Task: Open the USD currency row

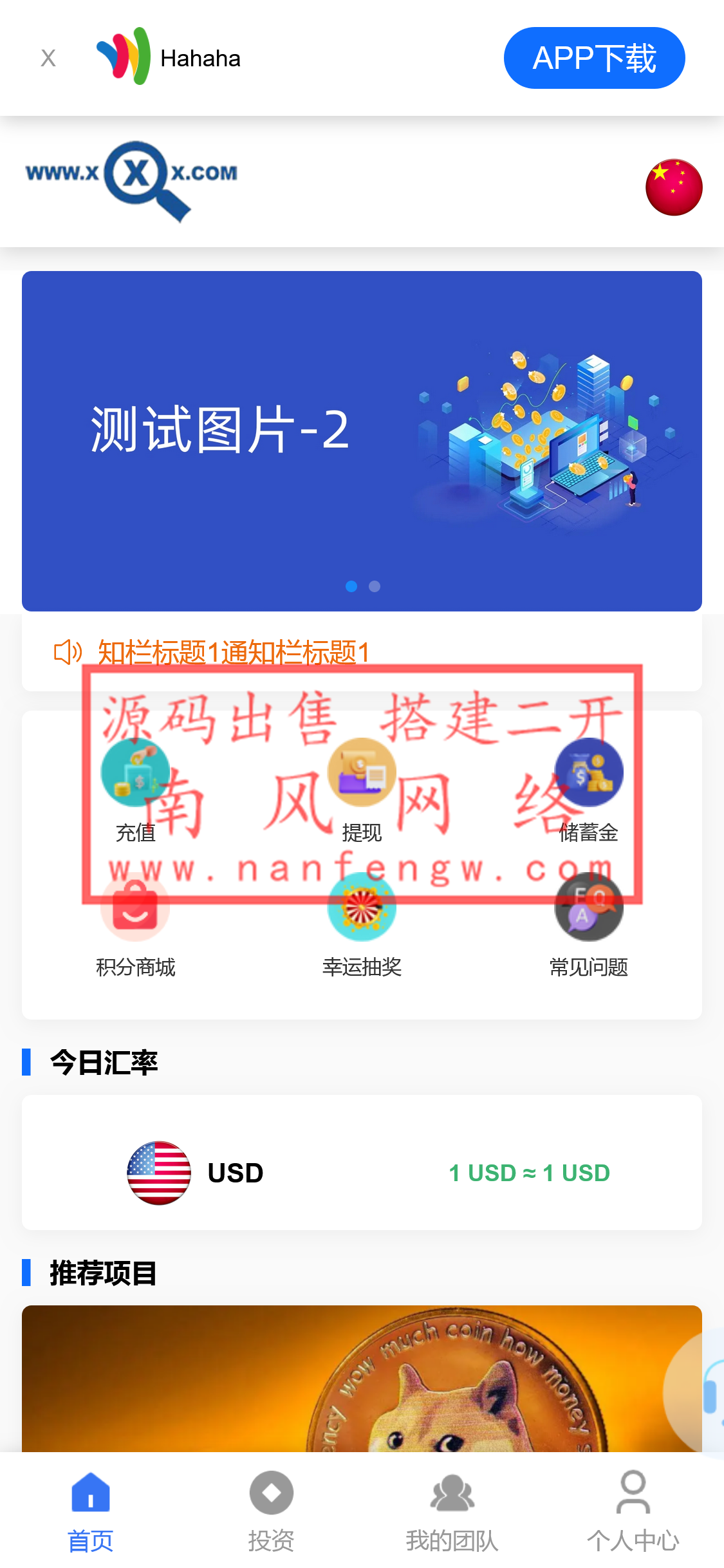Action: 361,1172
